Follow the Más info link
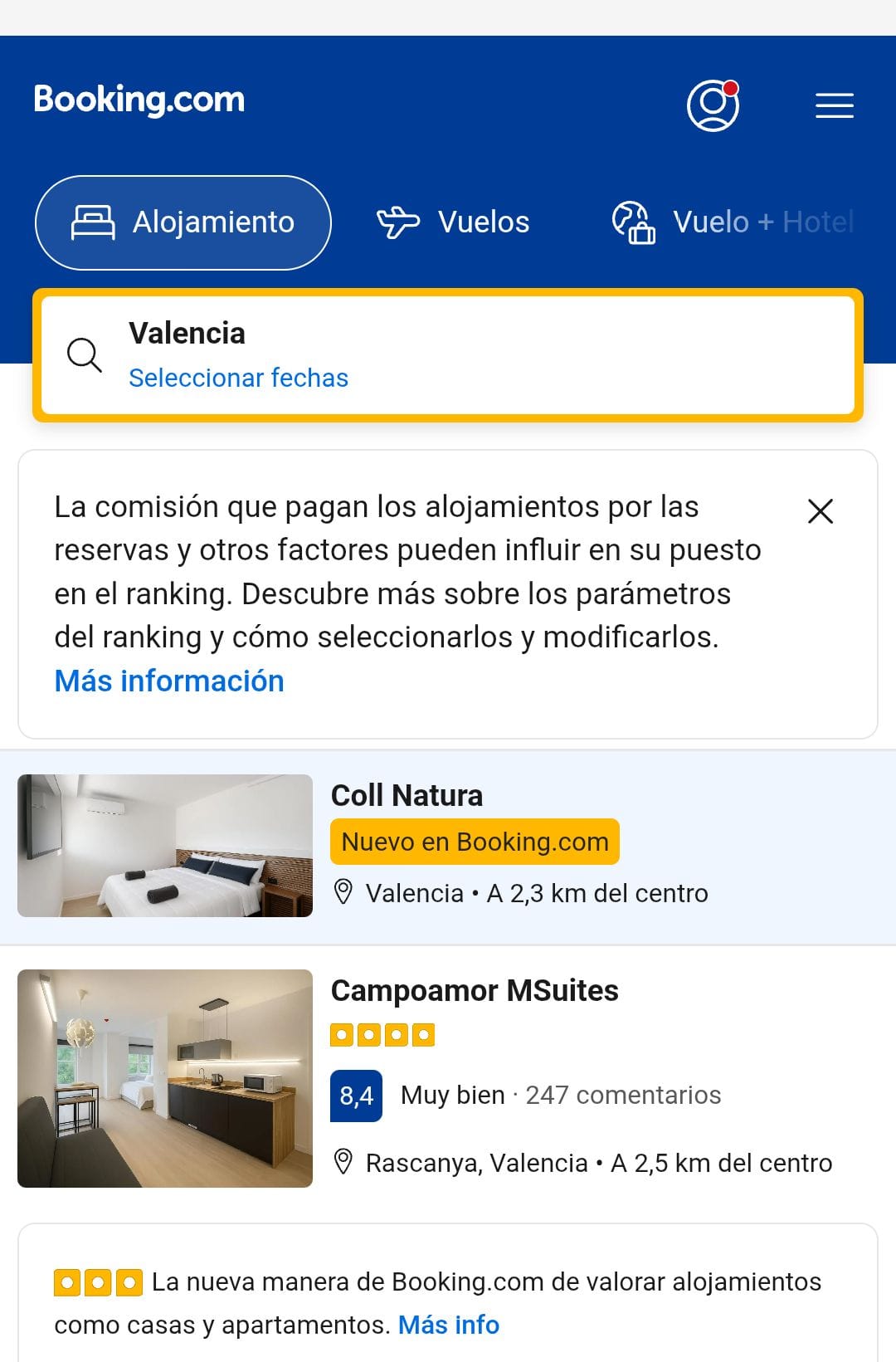This screenshot has height=1362, width=896. point(449,1325)
